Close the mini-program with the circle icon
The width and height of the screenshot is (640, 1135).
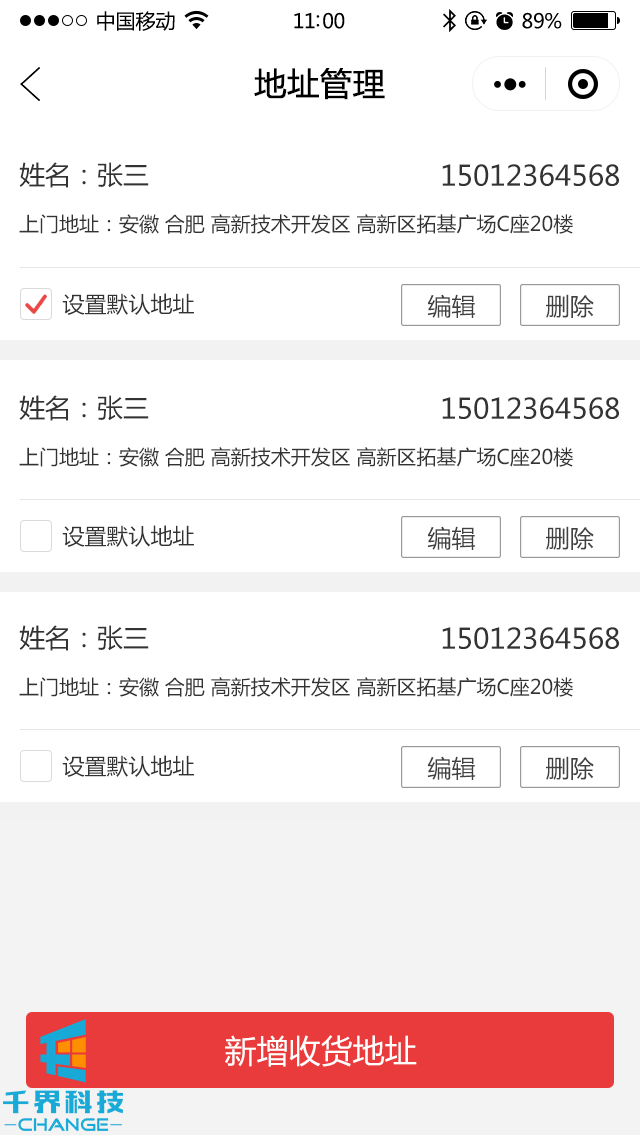click(x=582, y=84)
